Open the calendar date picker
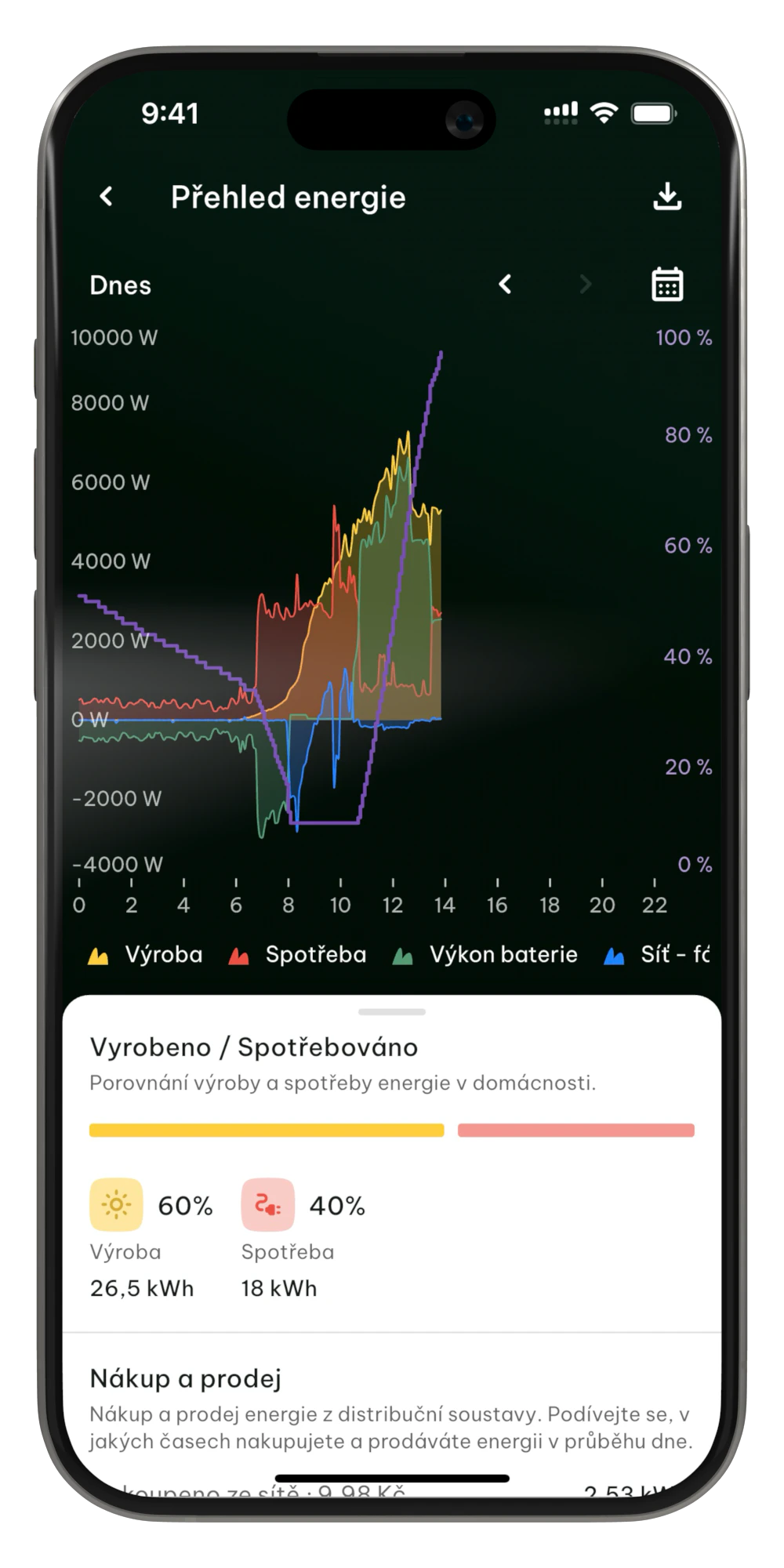The height and width of the screenshot is (1568, 784). point(667,285)
